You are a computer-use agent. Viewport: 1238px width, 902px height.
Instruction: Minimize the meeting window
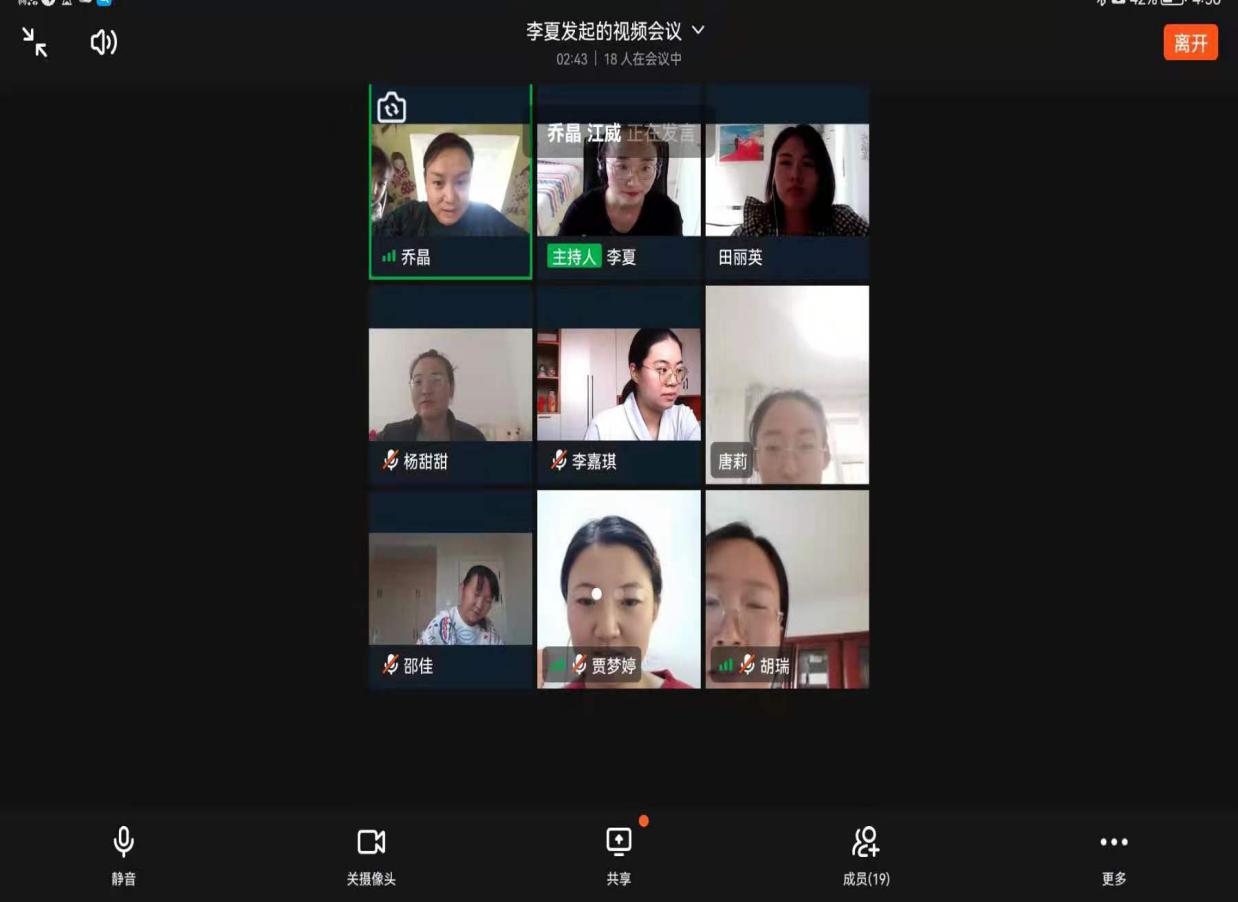[x=35, y=42]
